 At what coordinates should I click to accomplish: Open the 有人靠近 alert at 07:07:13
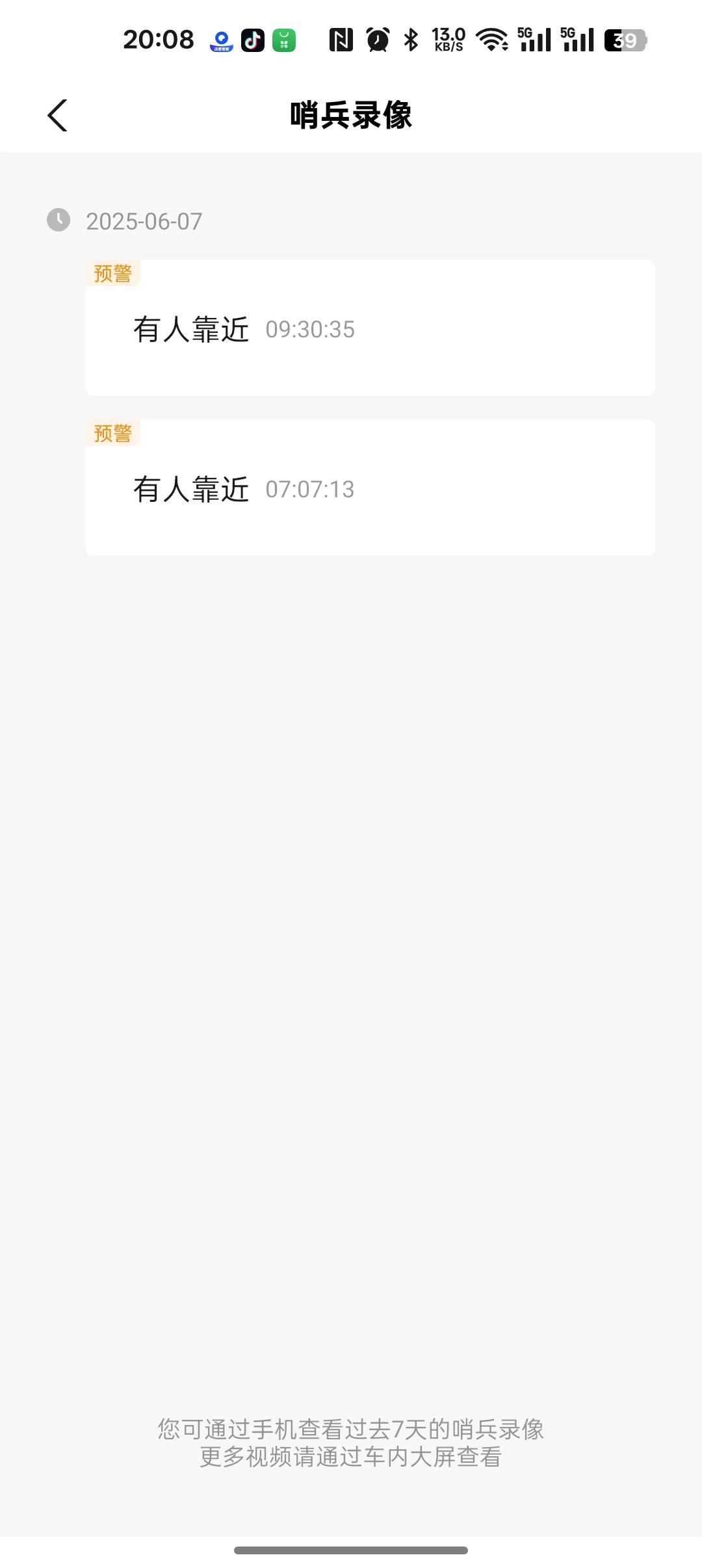click(x=369, y=488)
